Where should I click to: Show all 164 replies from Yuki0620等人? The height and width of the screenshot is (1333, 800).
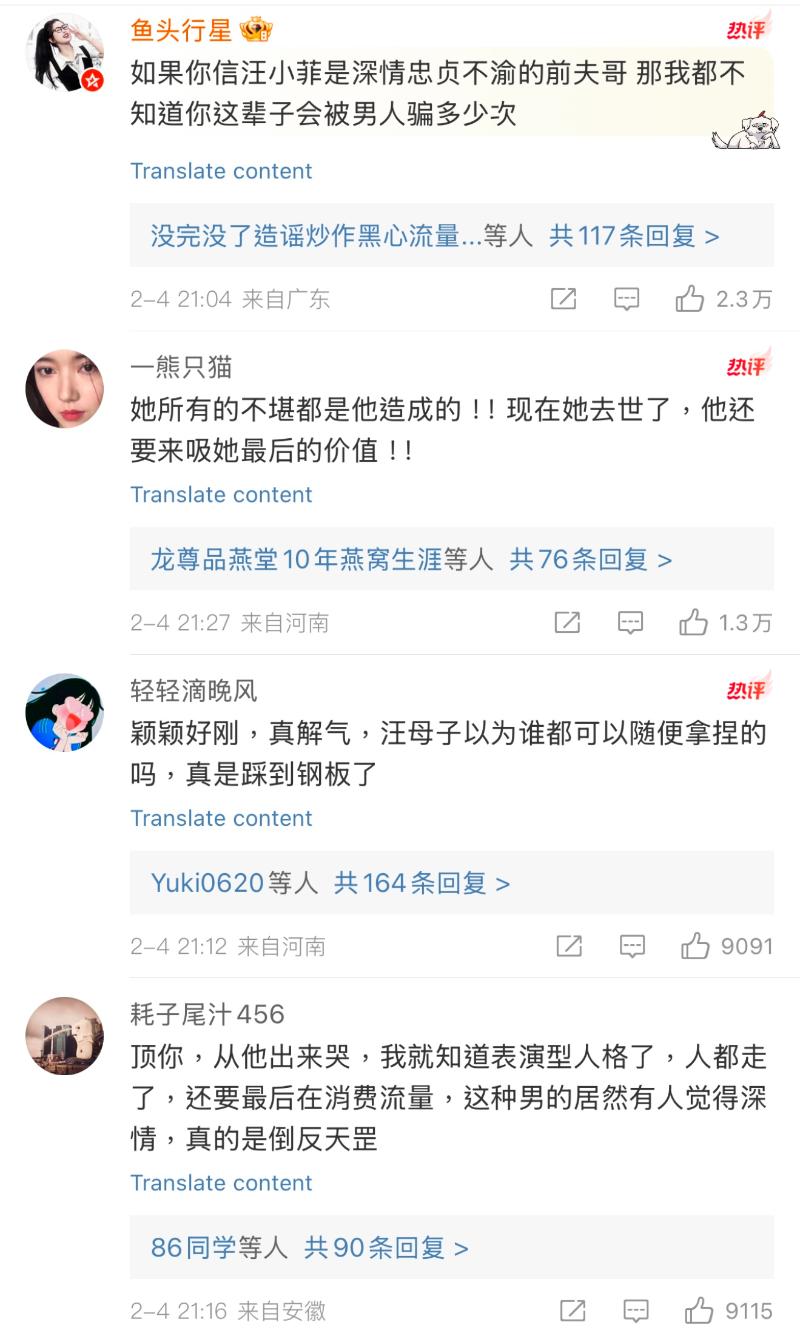(x=421, y=883)
